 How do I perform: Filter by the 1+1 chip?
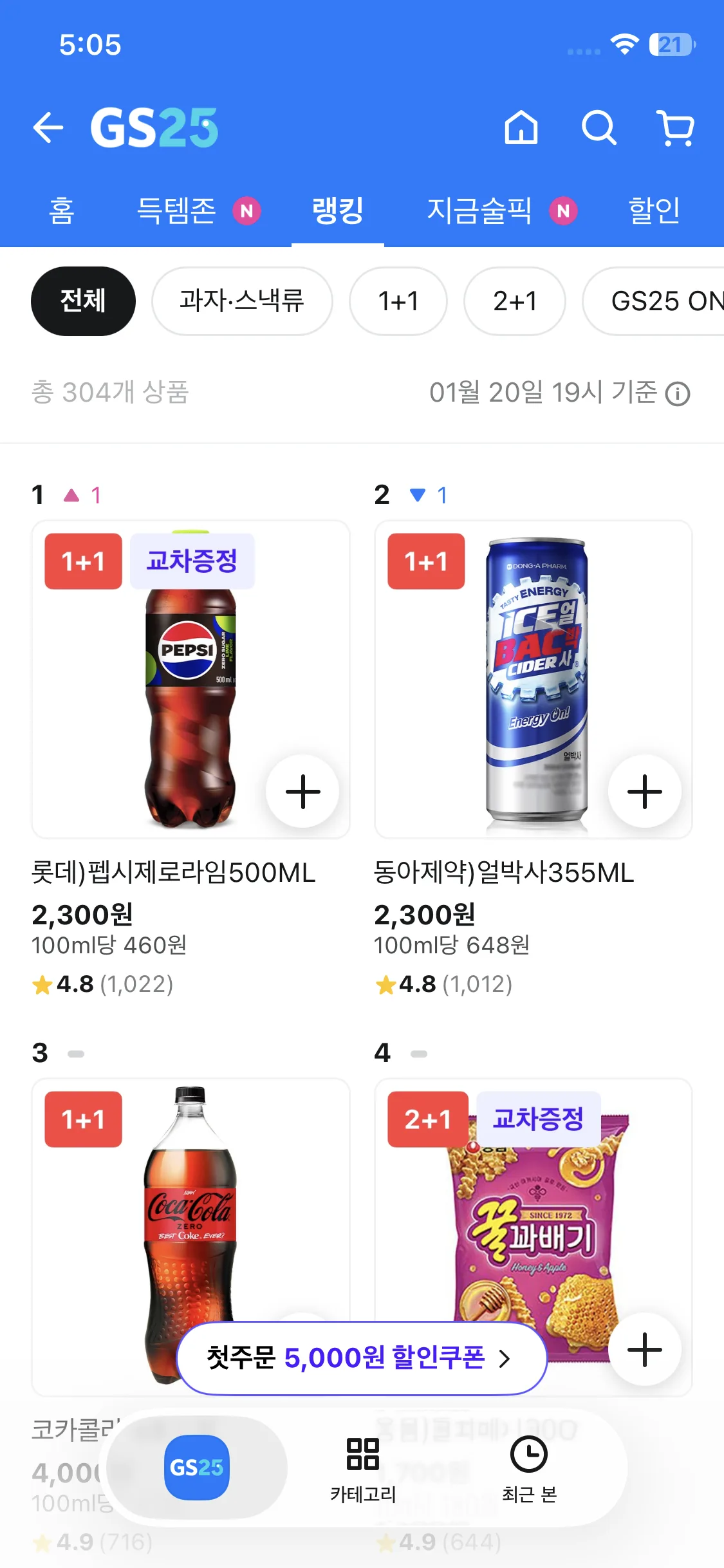tap(398, 301)
